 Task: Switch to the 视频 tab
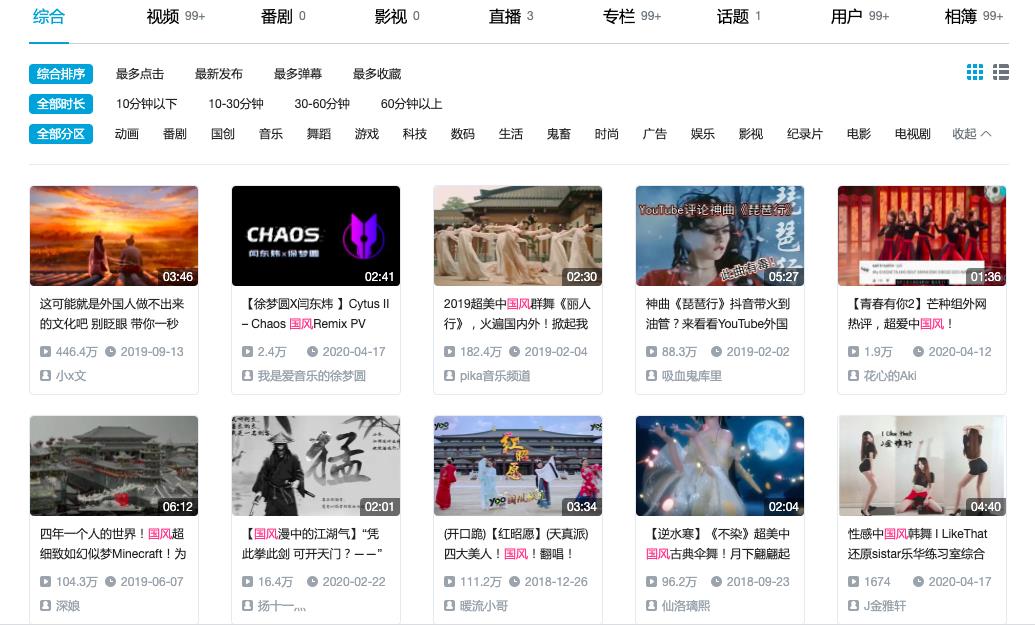click(x=162, y=16)
